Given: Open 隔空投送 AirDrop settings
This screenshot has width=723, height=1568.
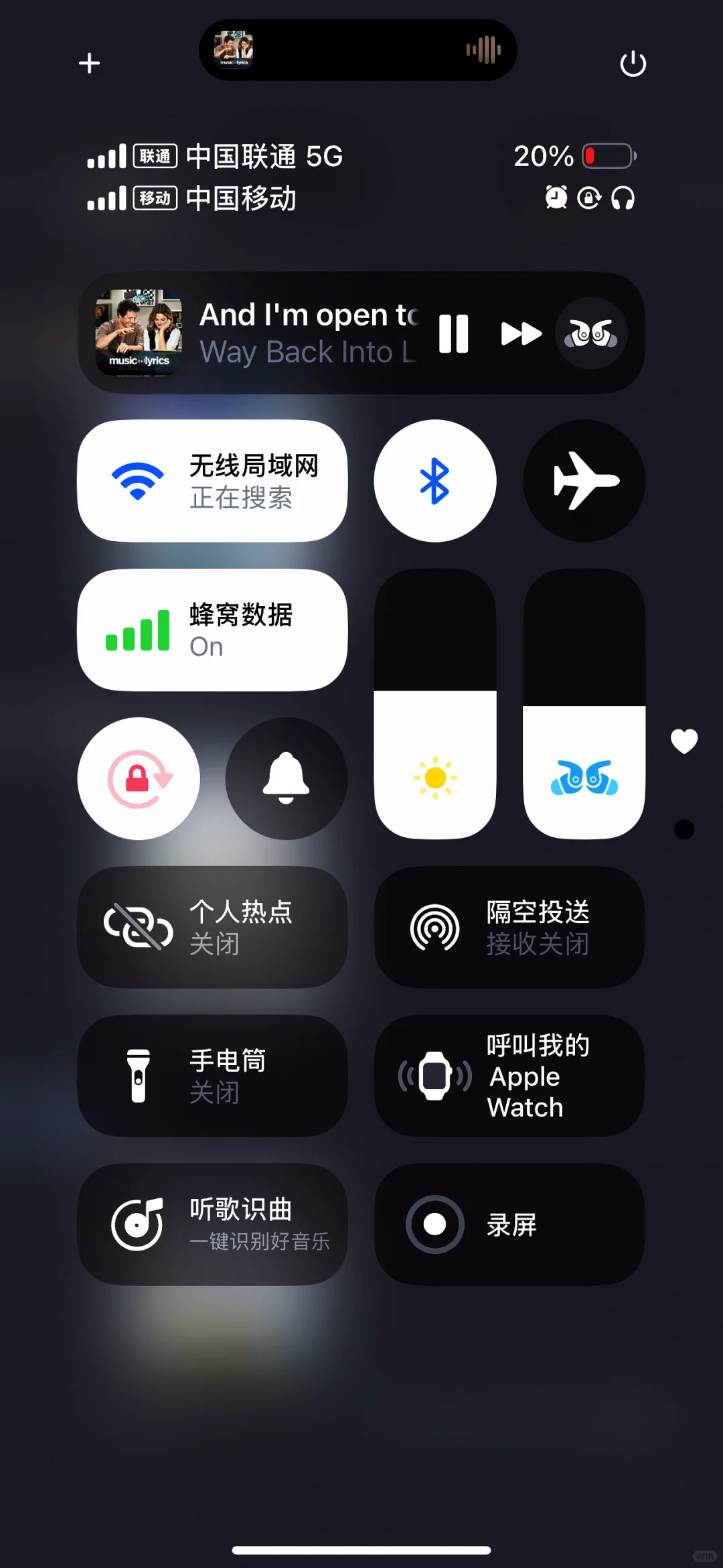Looking at the screenshot, I should (x=509, y=929).
